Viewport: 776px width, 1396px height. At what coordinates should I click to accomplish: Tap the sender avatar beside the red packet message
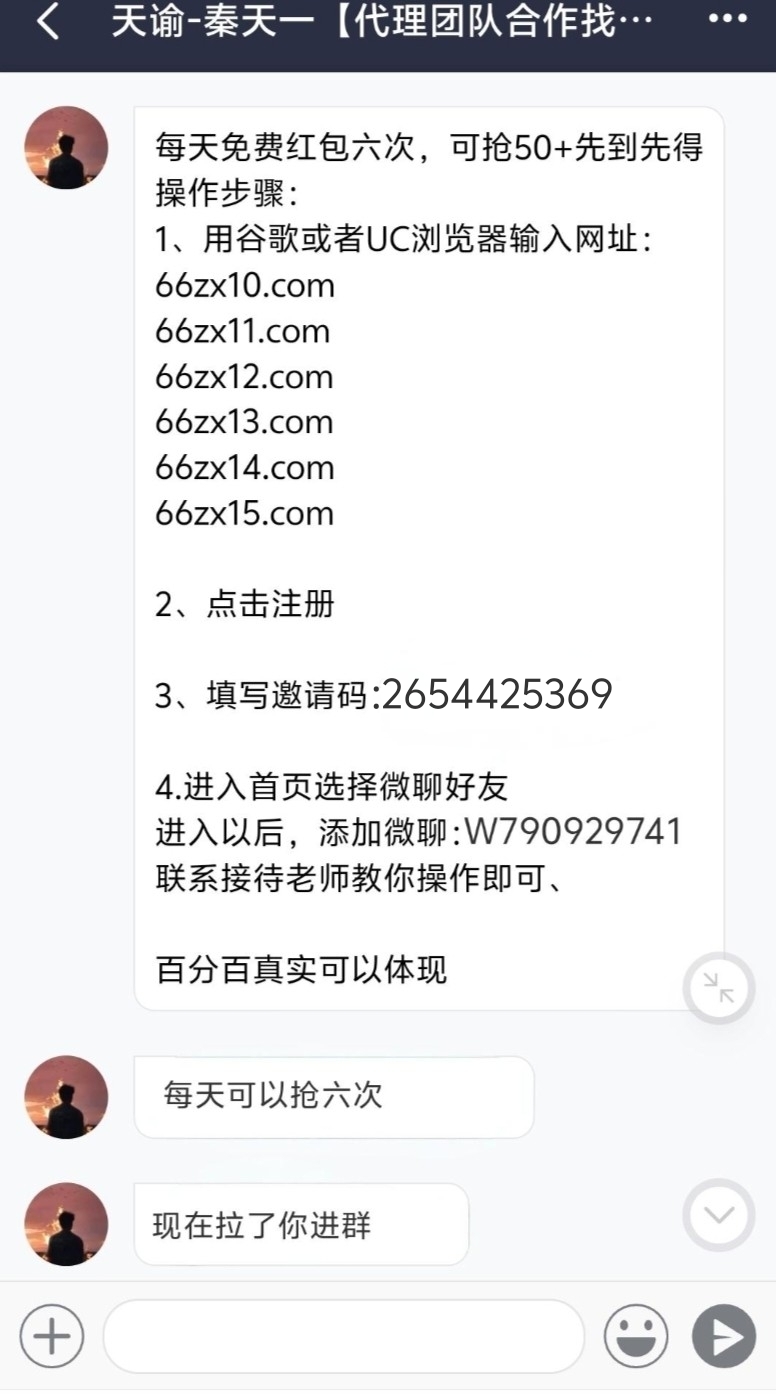[x=65, y=147]
